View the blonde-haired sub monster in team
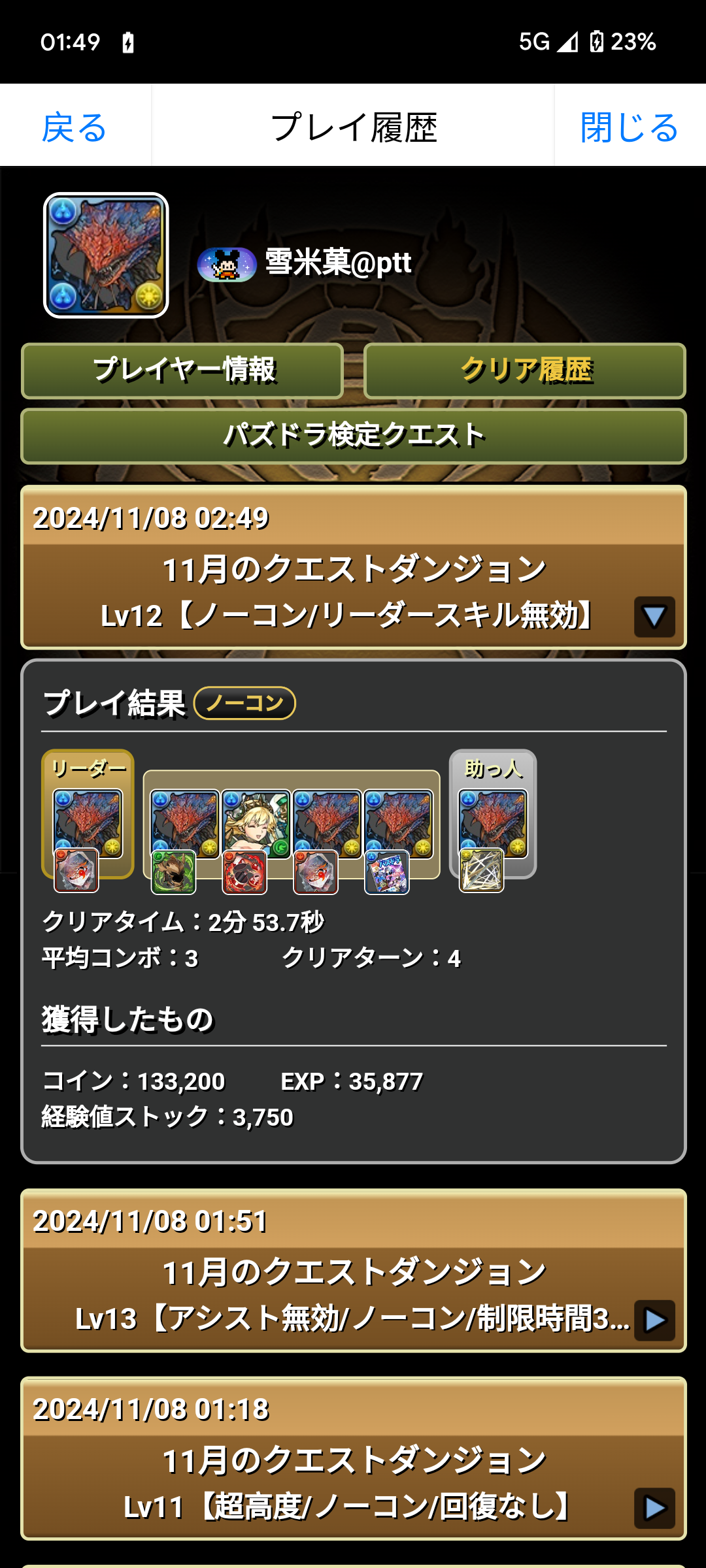This screenshot has width=706, height=1568. (256, 823)
